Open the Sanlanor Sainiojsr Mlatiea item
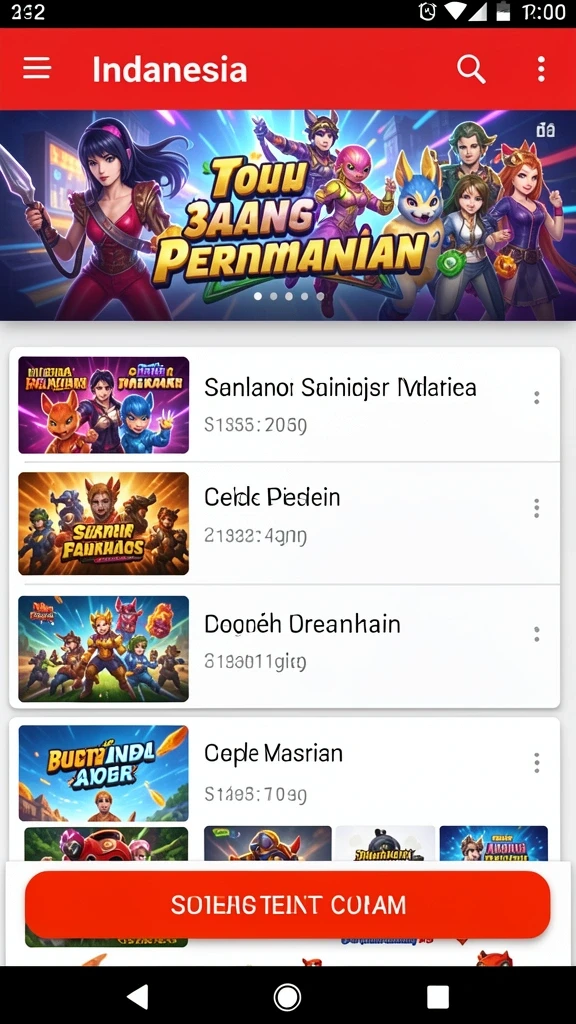This screenshot has height=1024, width=576. (285, 405)
